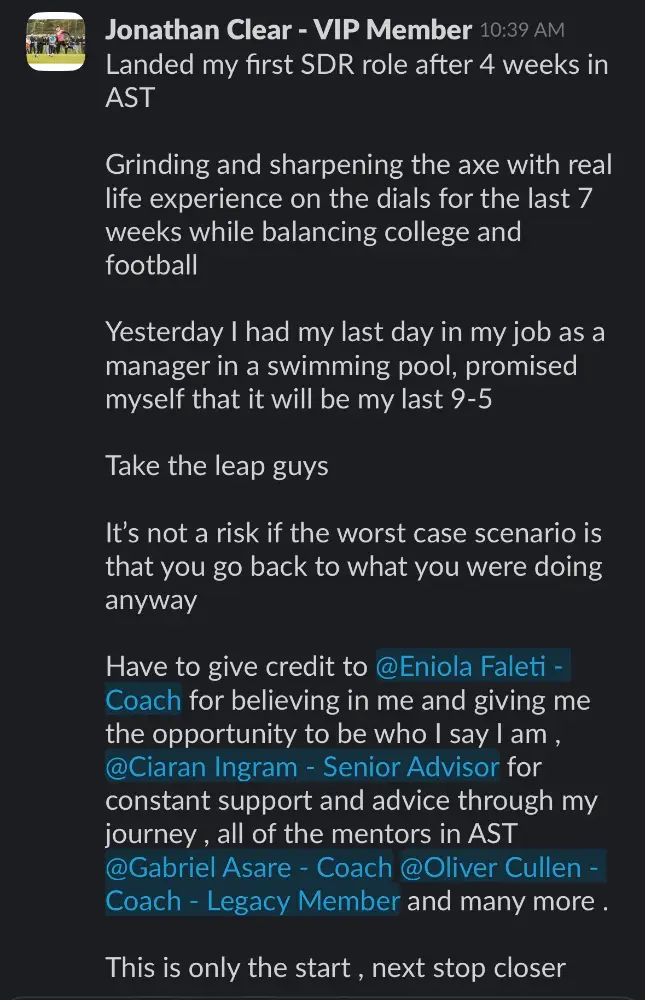The width and height of the screenshot is (645, 1000).
Task: Open Jonathan Clear's profile picture
Action: 46,41
